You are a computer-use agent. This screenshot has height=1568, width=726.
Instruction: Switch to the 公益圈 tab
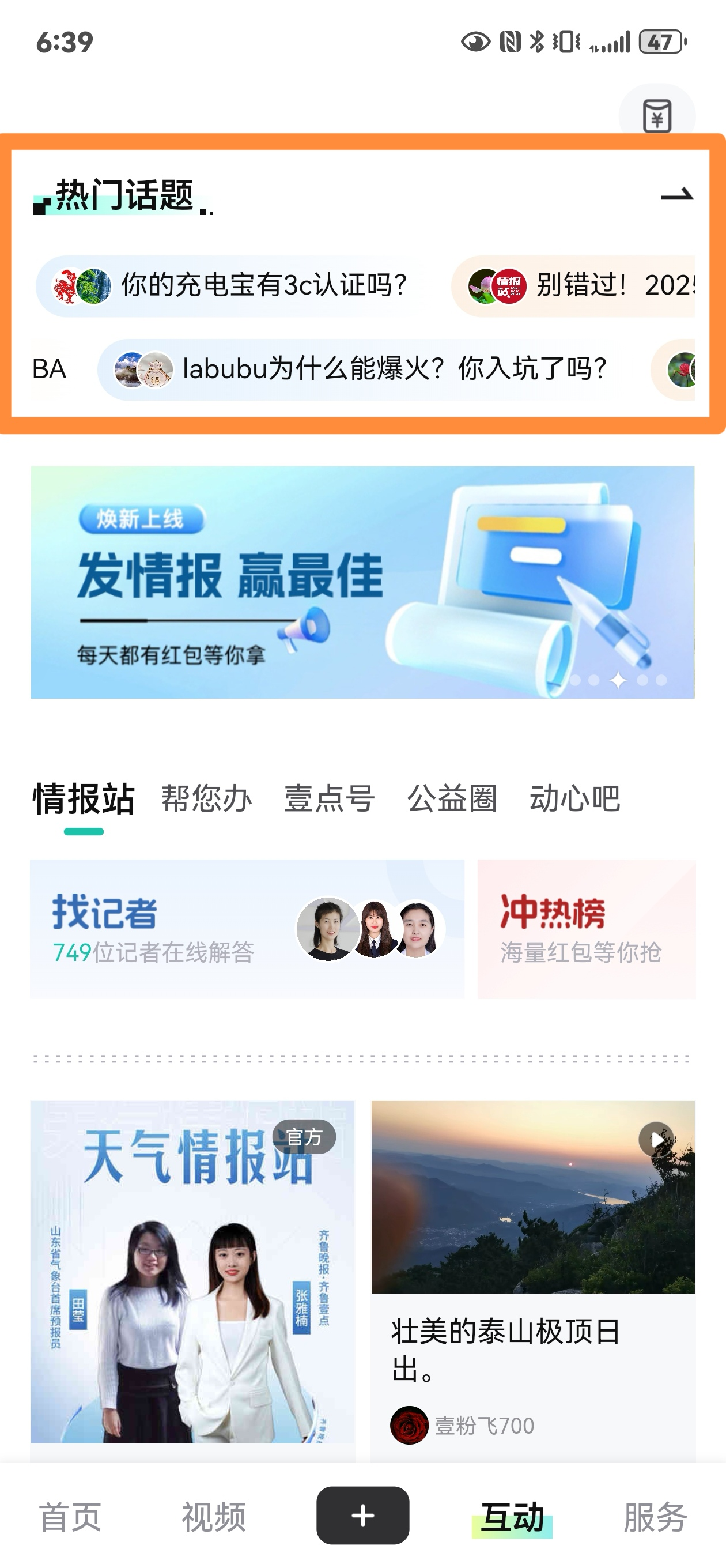tap(452, 798)
